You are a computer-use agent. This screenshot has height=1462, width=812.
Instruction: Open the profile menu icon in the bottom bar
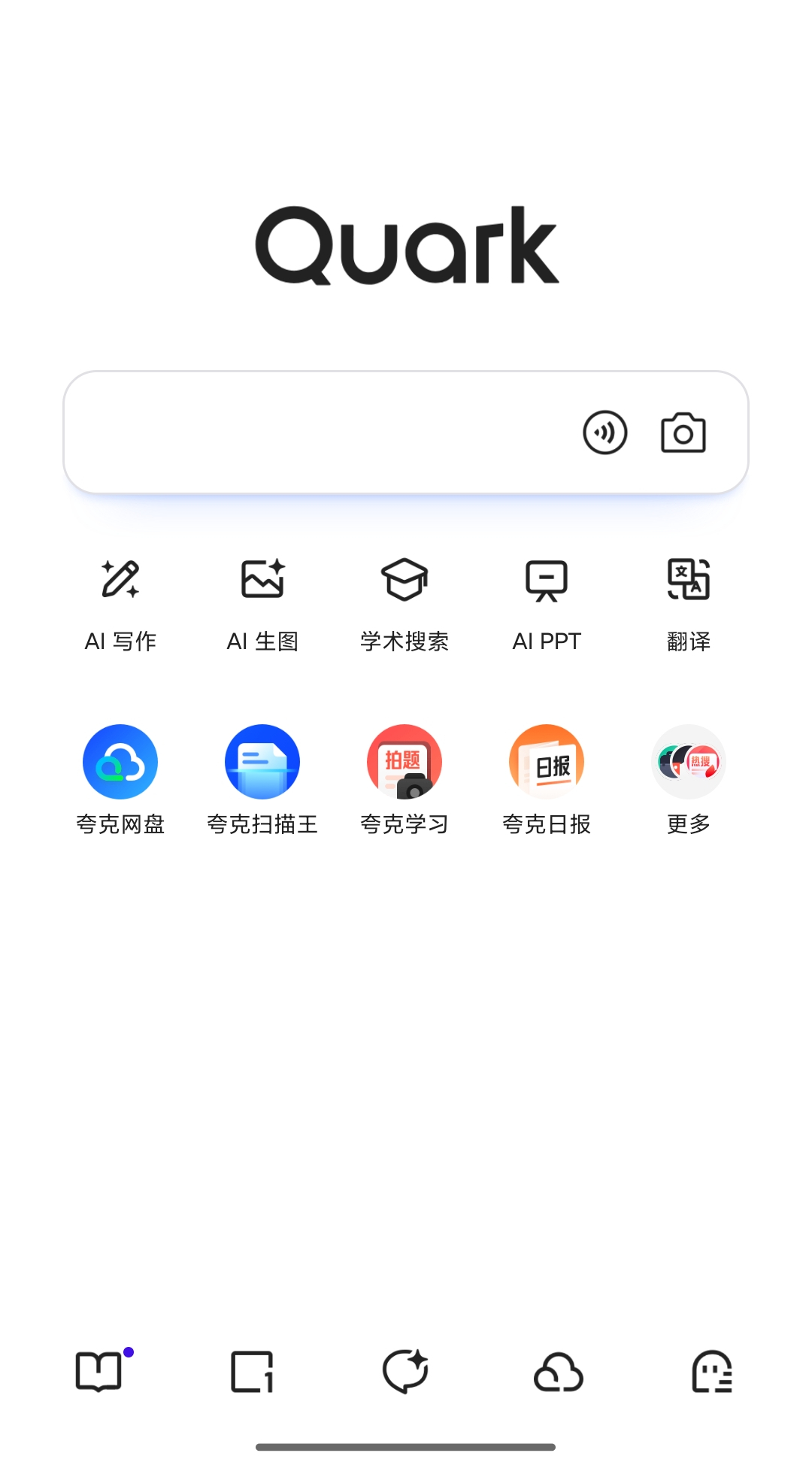pos(712,1372)
